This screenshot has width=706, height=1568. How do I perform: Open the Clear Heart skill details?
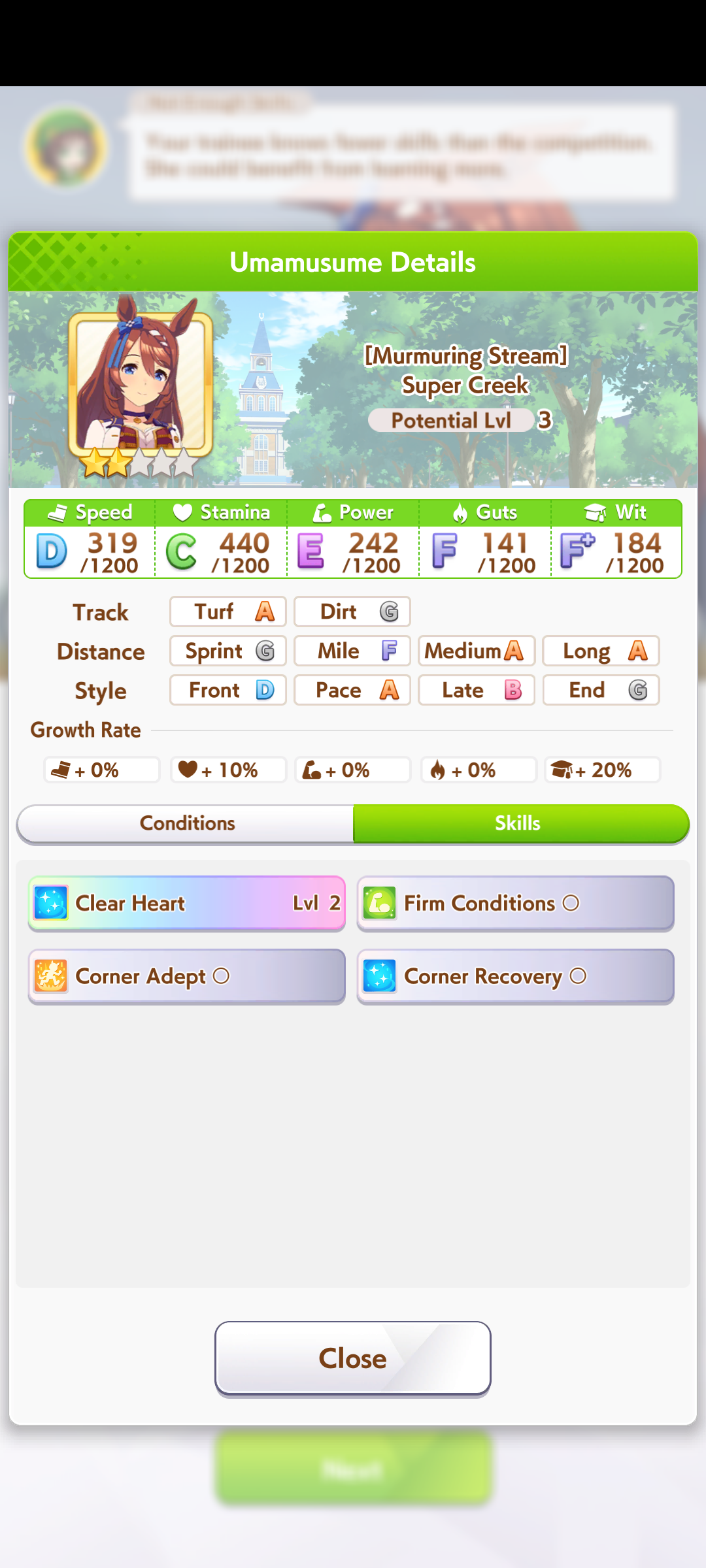click(187, 903)
